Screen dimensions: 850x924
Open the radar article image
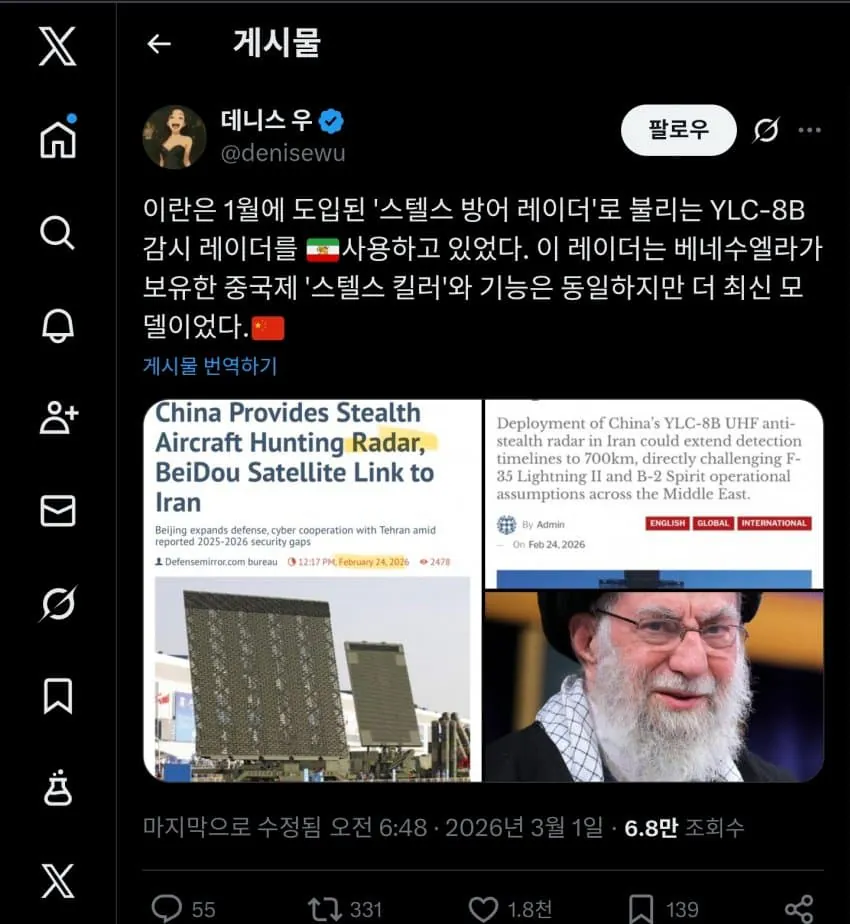(312, 590)
